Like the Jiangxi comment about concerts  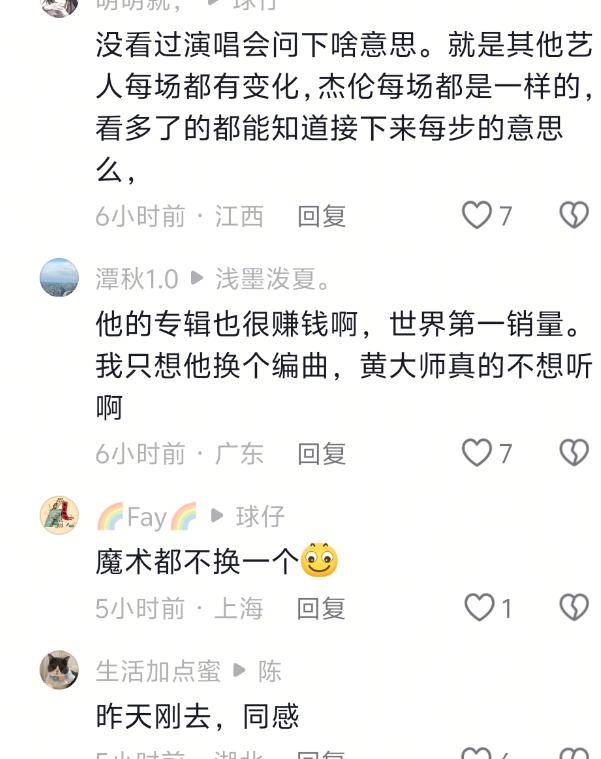(x=477, y=215)
